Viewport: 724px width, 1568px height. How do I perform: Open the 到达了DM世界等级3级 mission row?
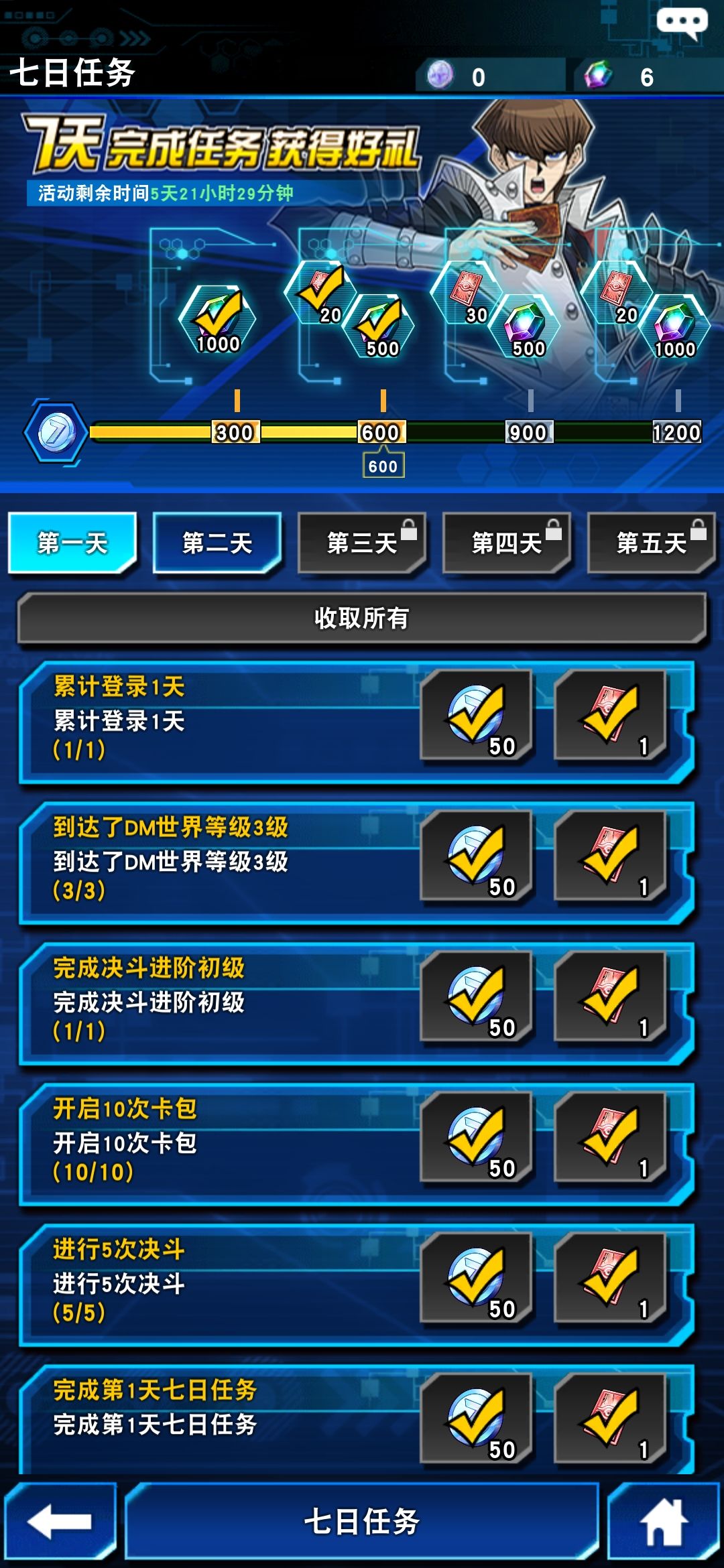[357, 862]
